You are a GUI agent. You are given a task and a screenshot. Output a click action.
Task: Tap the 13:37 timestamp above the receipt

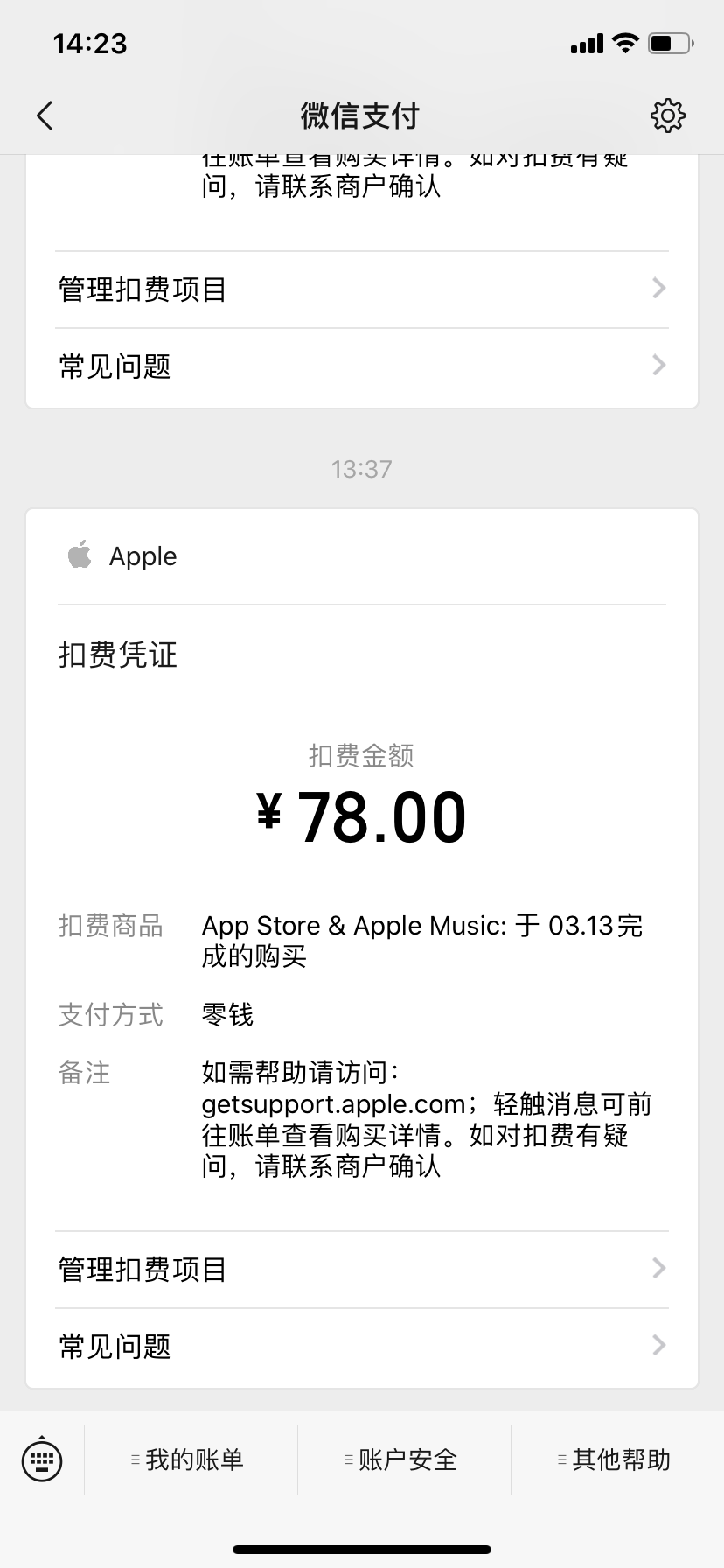362,469
